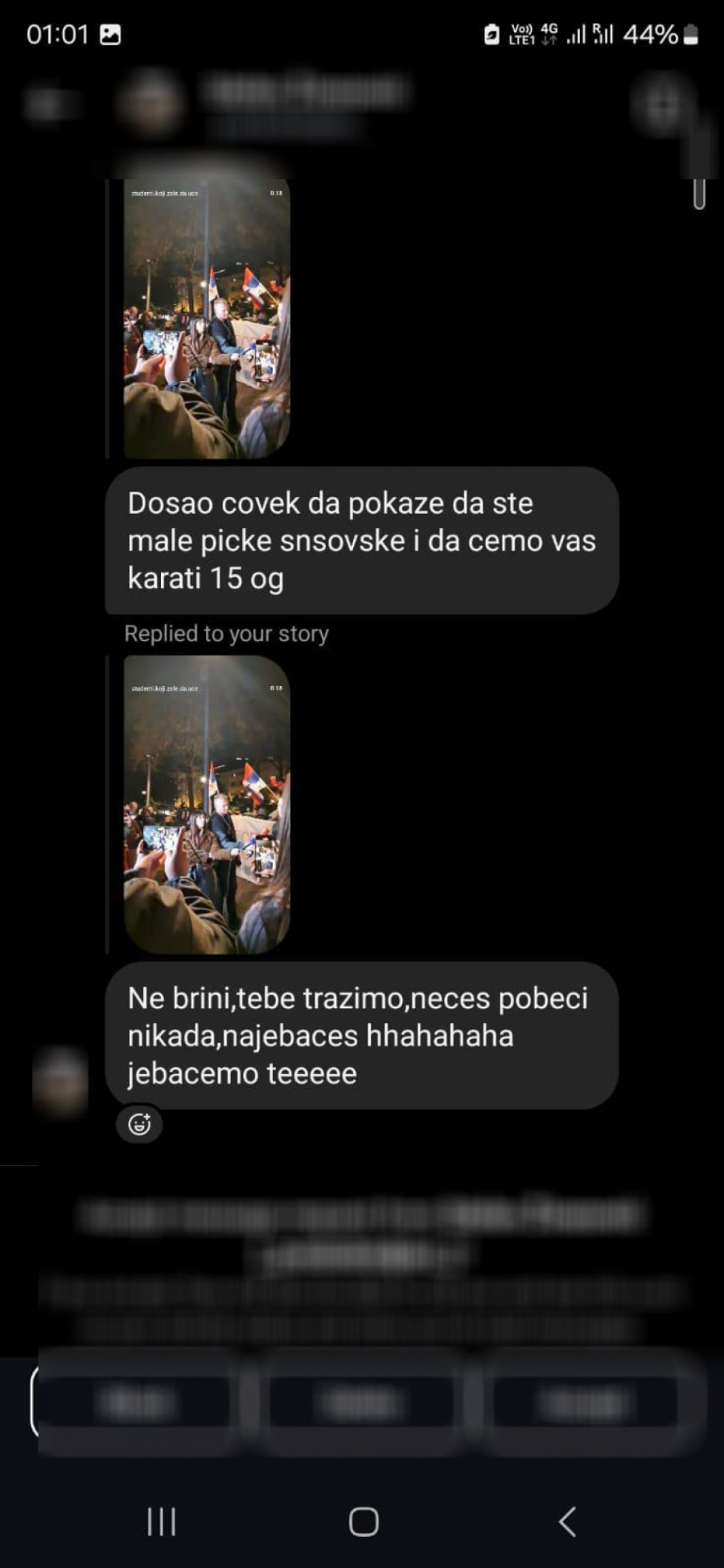
Task: Open recent apps from the navigation bar
Action: click(x=162, y=1521)
